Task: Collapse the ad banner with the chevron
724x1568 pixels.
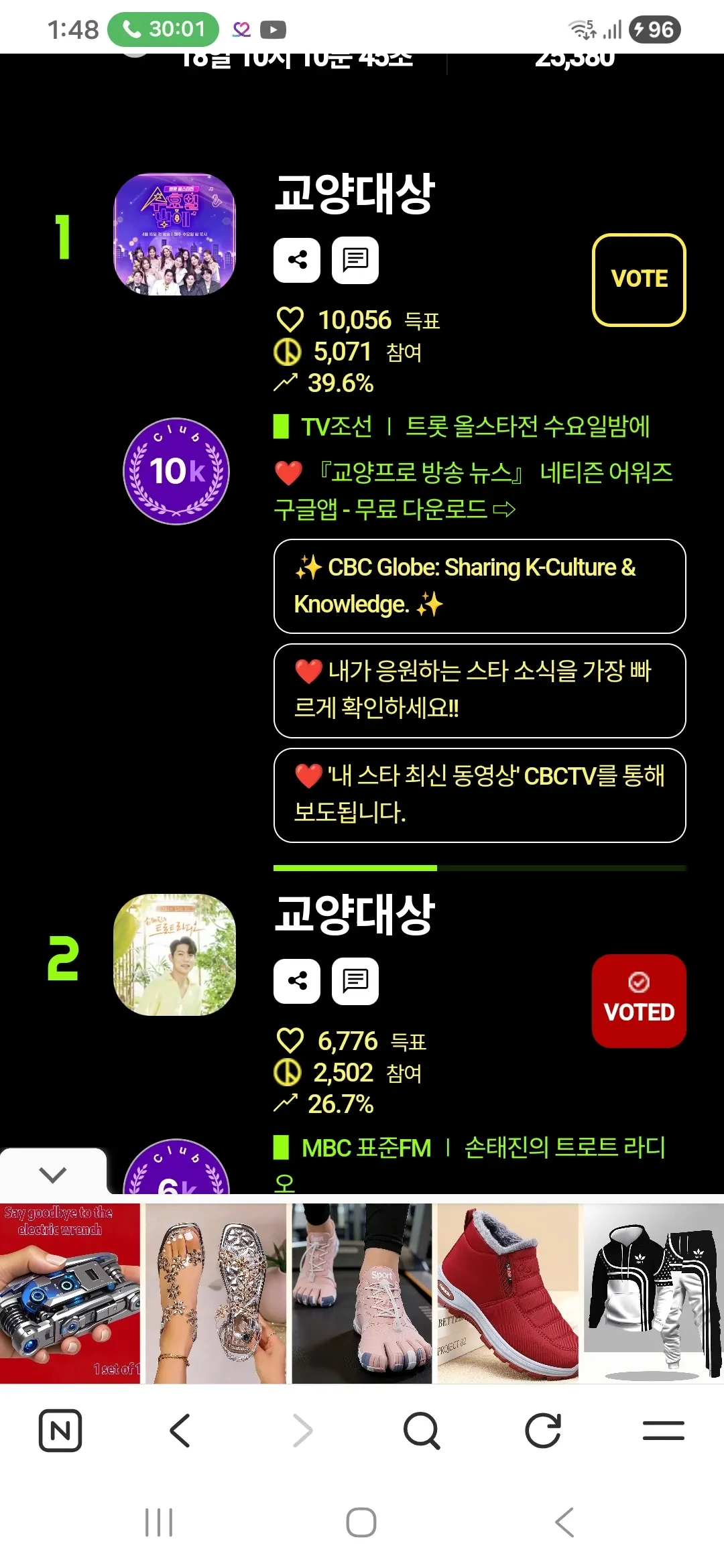Action: [x=53, y=1173]
